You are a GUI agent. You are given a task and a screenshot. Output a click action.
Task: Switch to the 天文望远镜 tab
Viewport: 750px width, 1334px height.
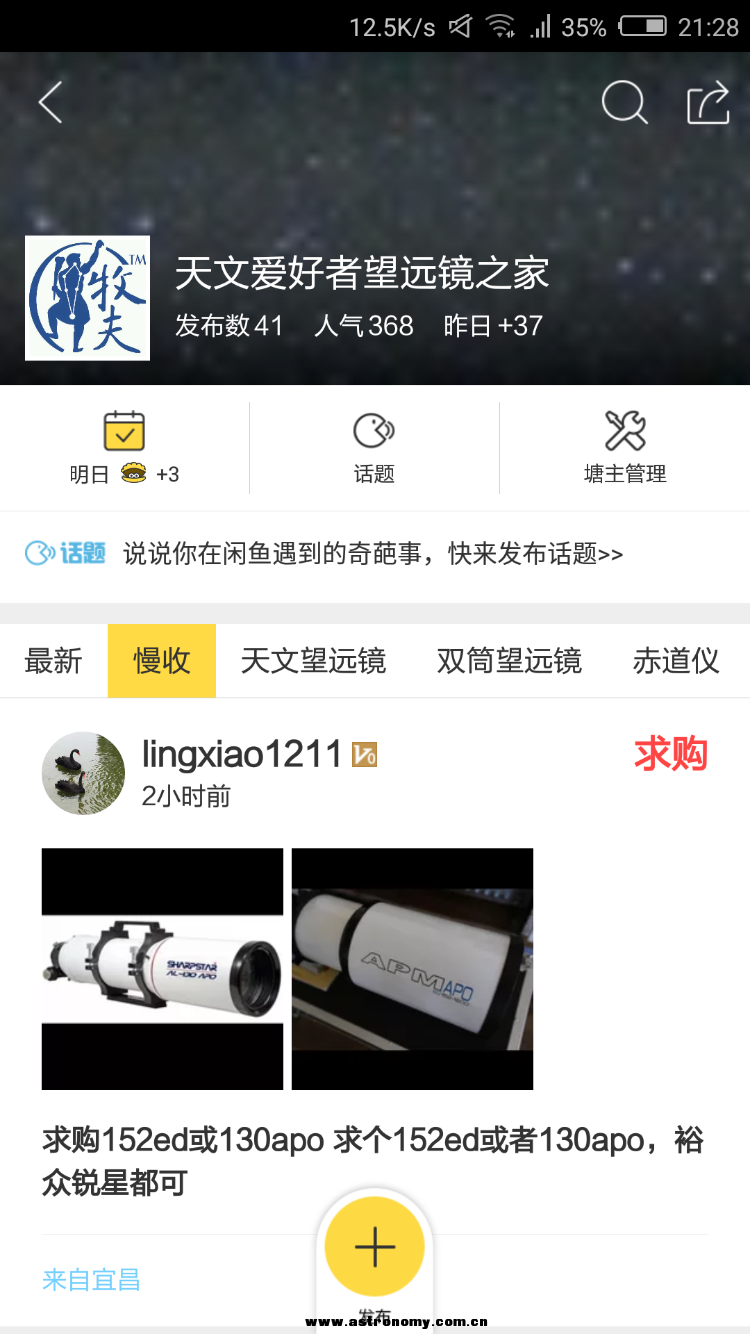click(313, 661)
